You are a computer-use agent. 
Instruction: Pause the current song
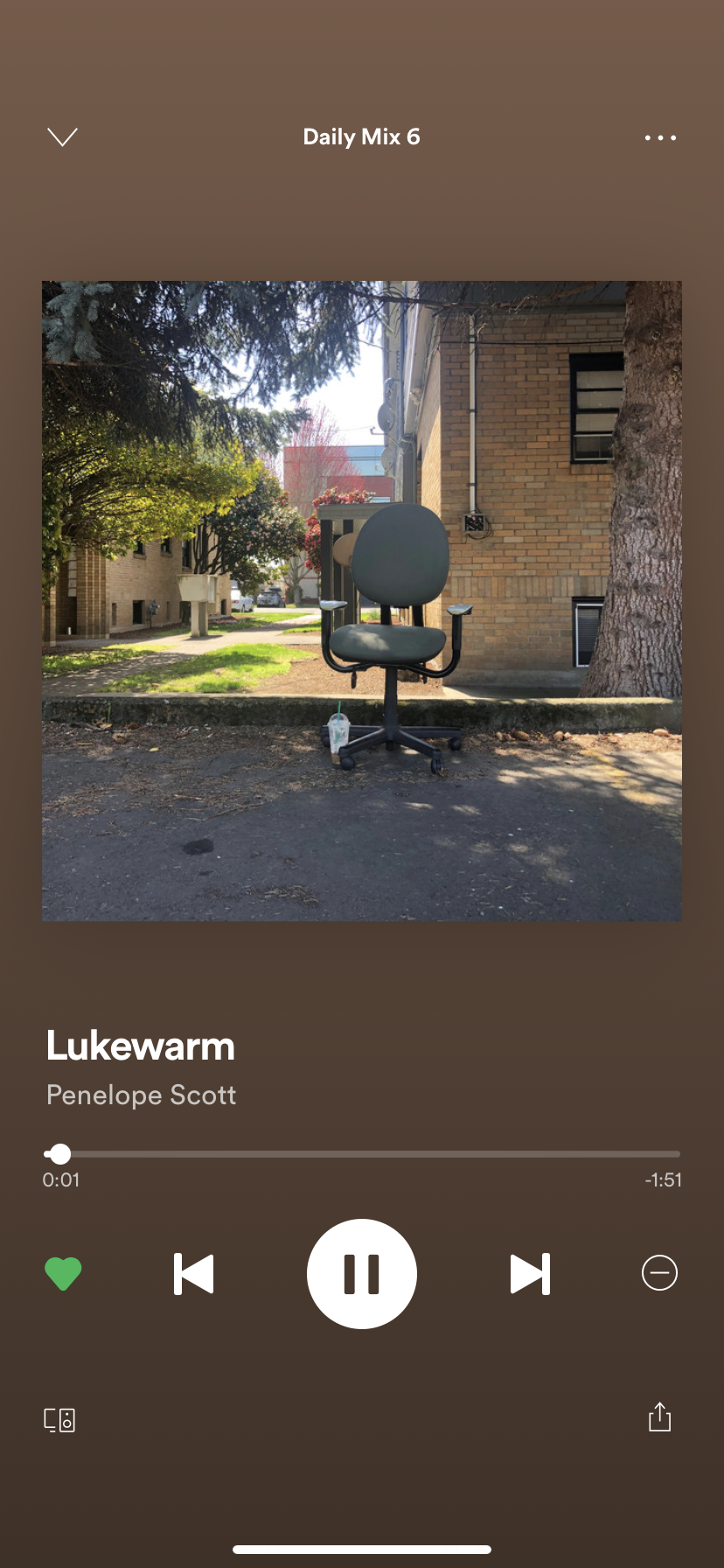click(x=362, y=1273)
